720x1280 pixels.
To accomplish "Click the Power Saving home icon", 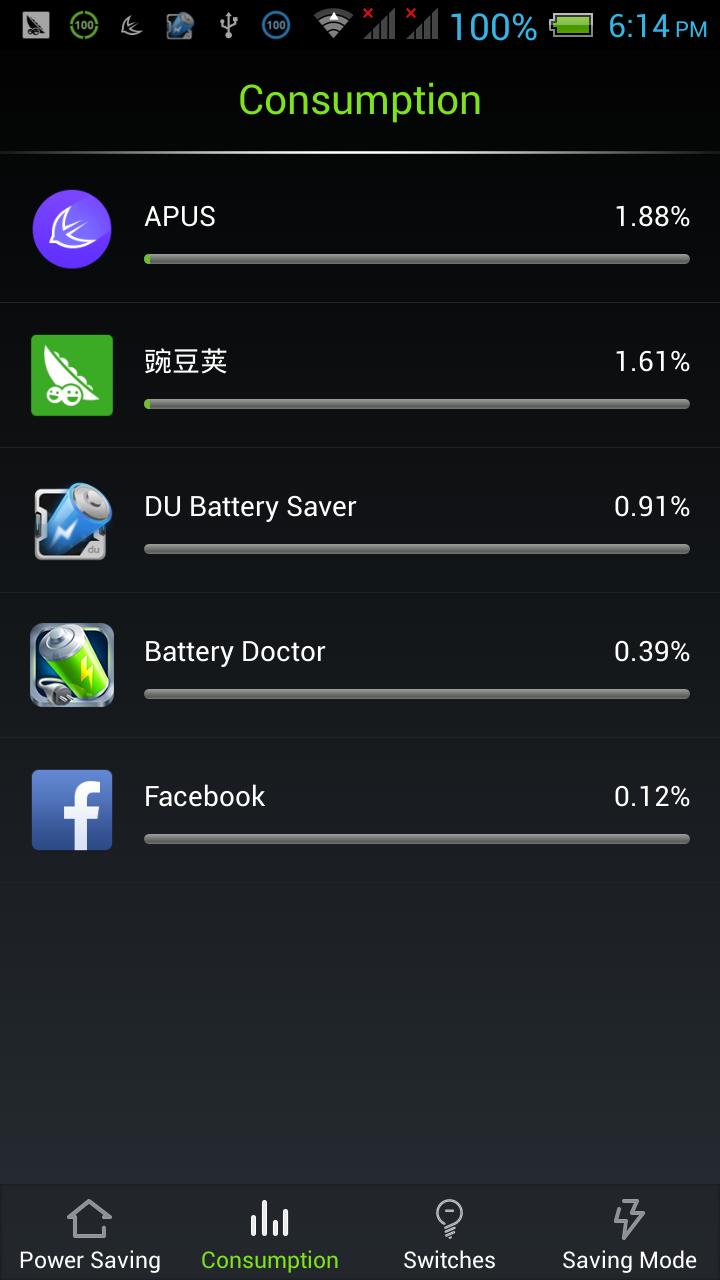I will coord(89,1218).
